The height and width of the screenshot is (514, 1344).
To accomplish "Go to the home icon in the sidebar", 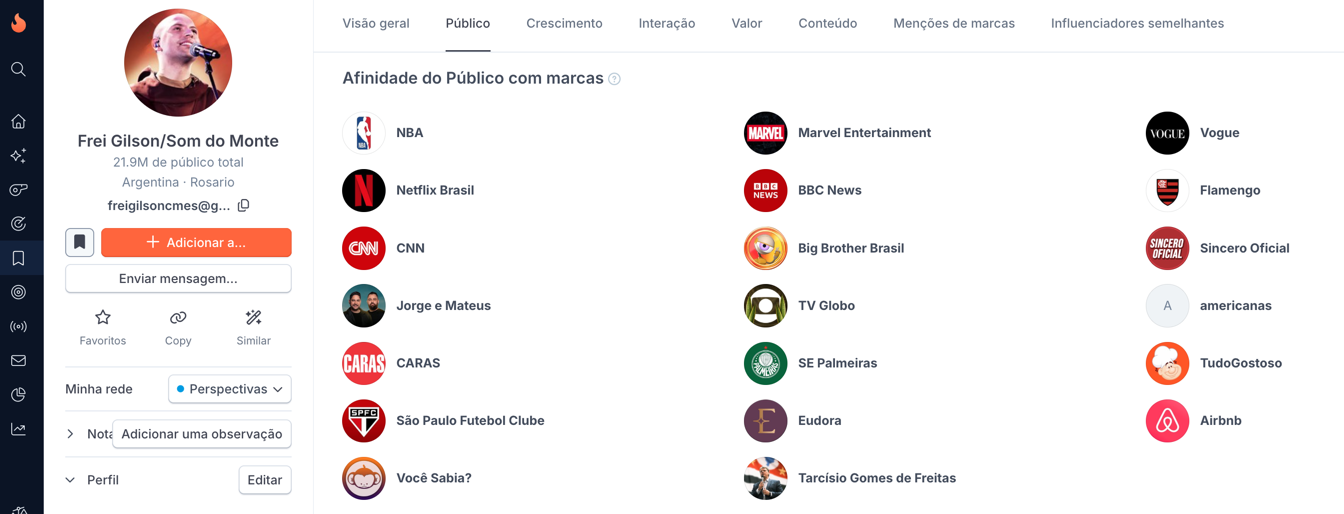I will 18,121.
